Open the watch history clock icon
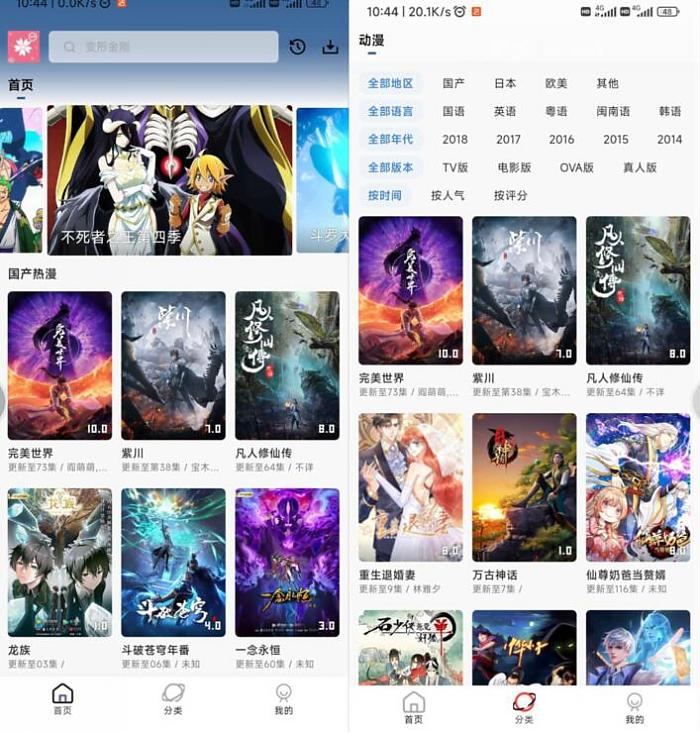700x733 pixels. click(297, 47)
